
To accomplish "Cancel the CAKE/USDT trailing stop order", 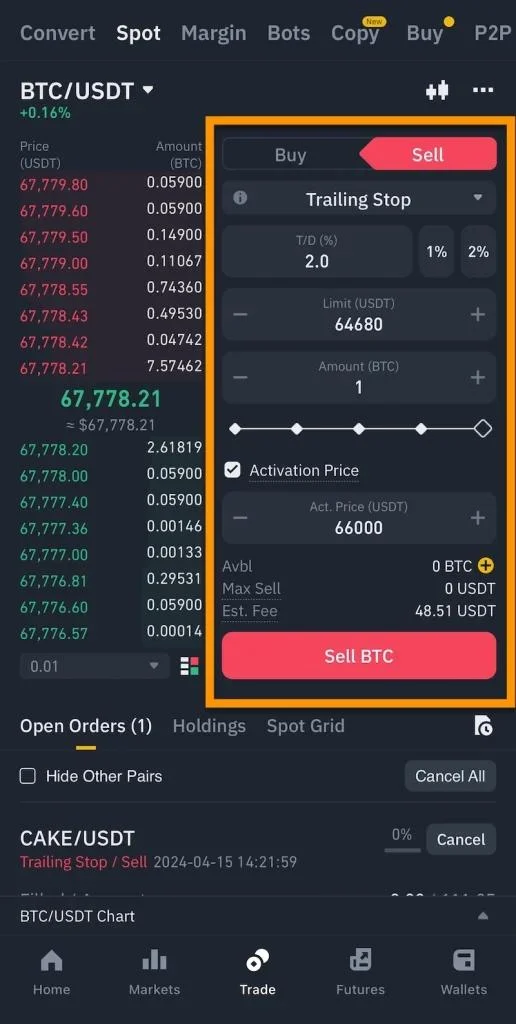I will tap(461, 839).
